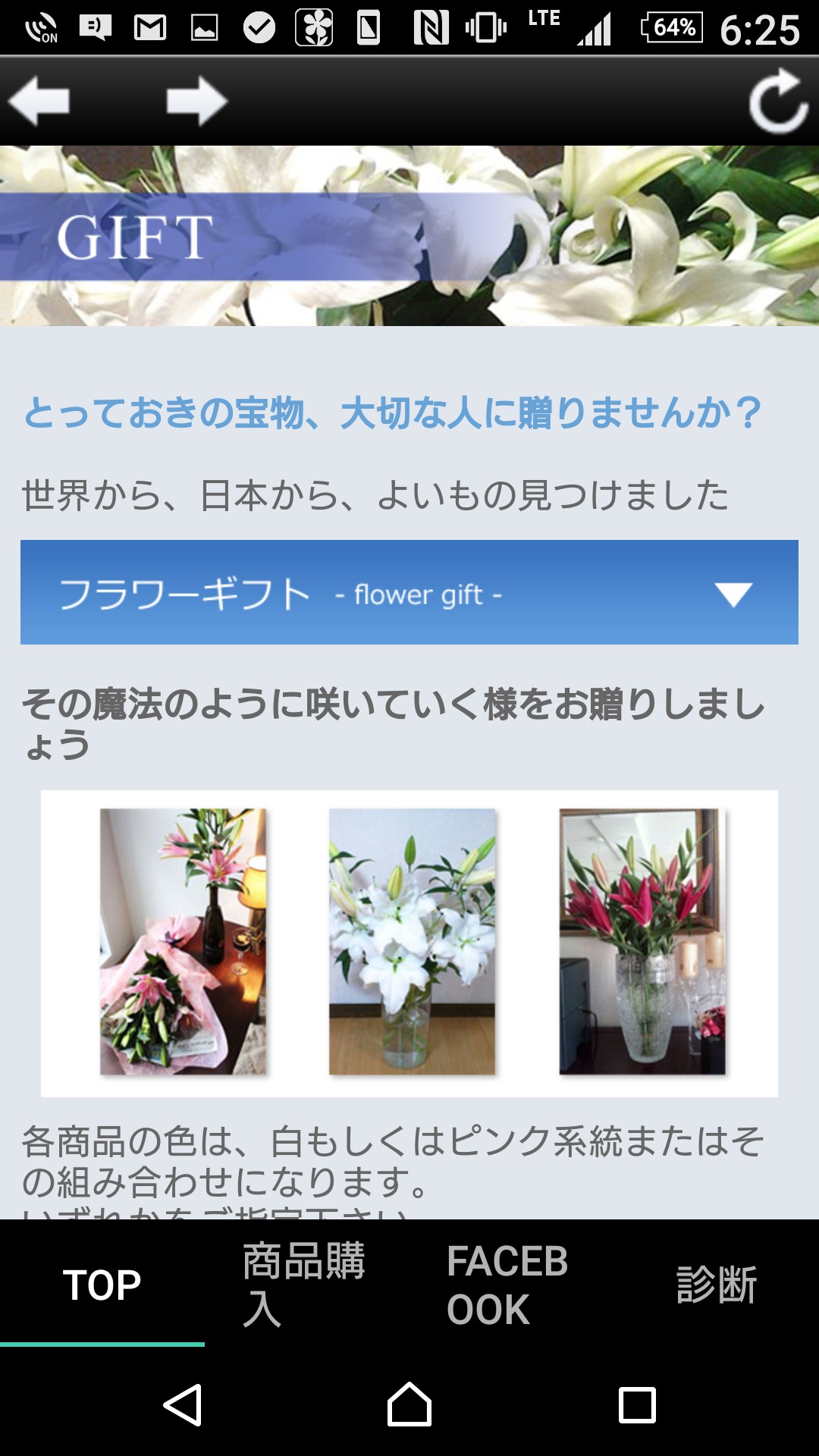Open recent apps from the navigation bar
819x1456 pixels.
pyautogui.click(x=637, y=1405)
